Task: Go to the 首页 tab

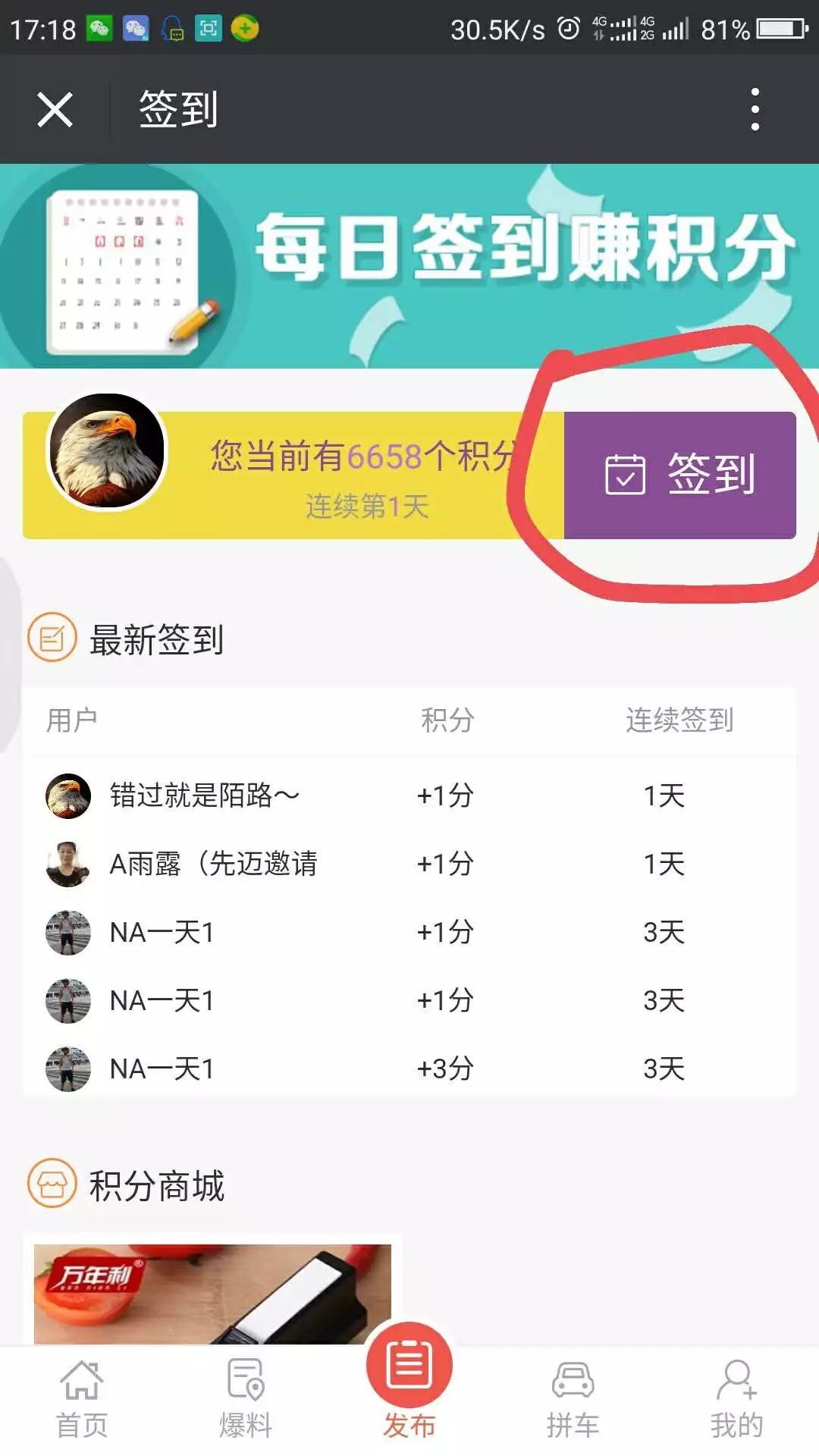Action: coord(82,1400)
